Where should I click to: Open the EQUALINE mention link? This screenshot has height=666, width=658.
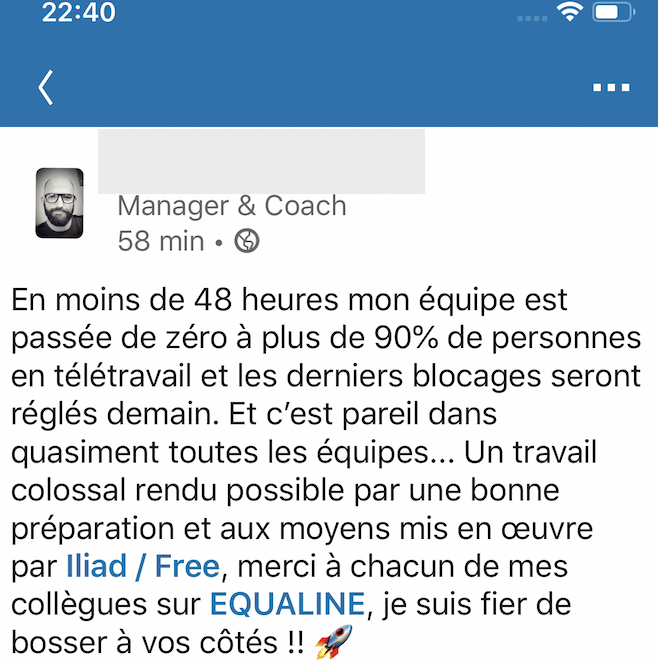tap(287, 604)
